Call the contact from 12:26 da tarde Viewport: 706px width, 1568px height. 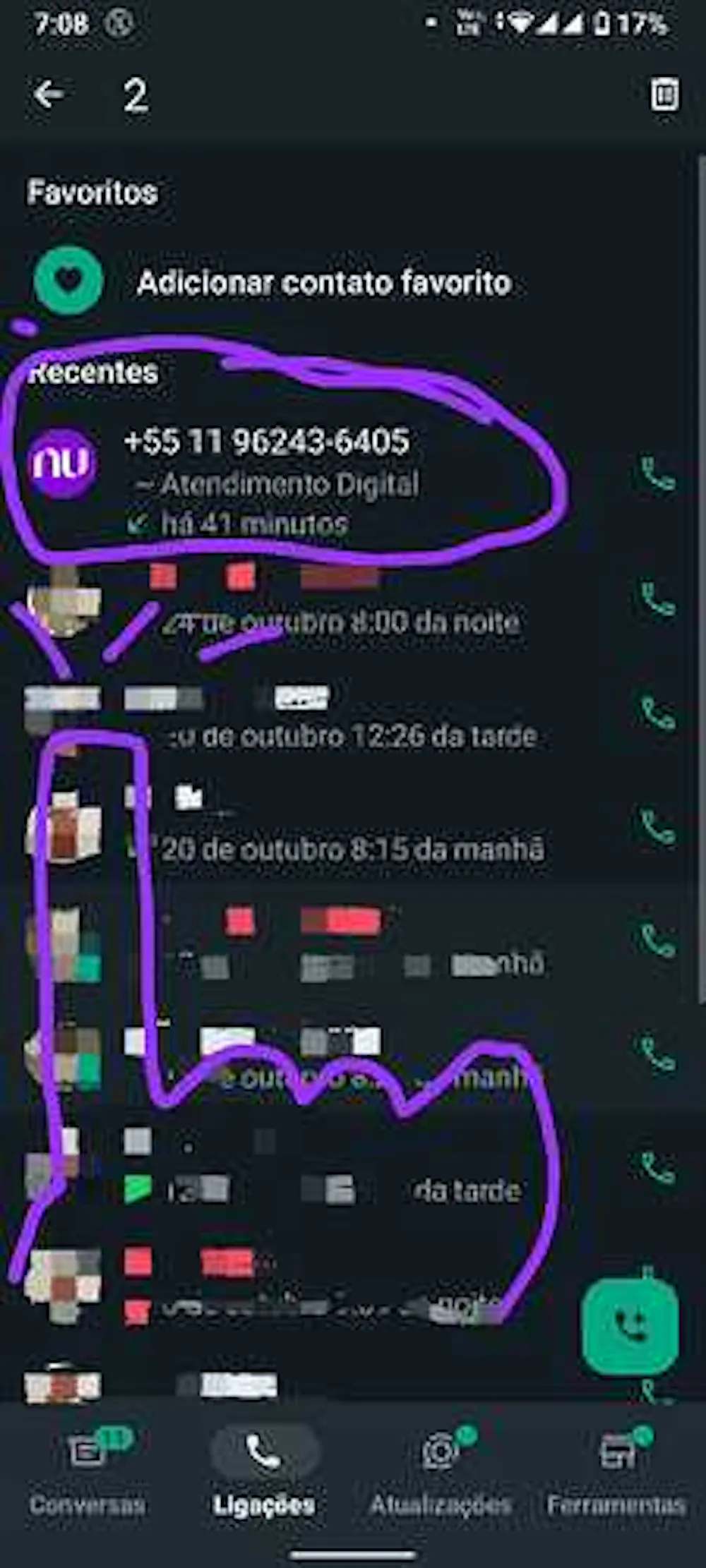[658, 714]
